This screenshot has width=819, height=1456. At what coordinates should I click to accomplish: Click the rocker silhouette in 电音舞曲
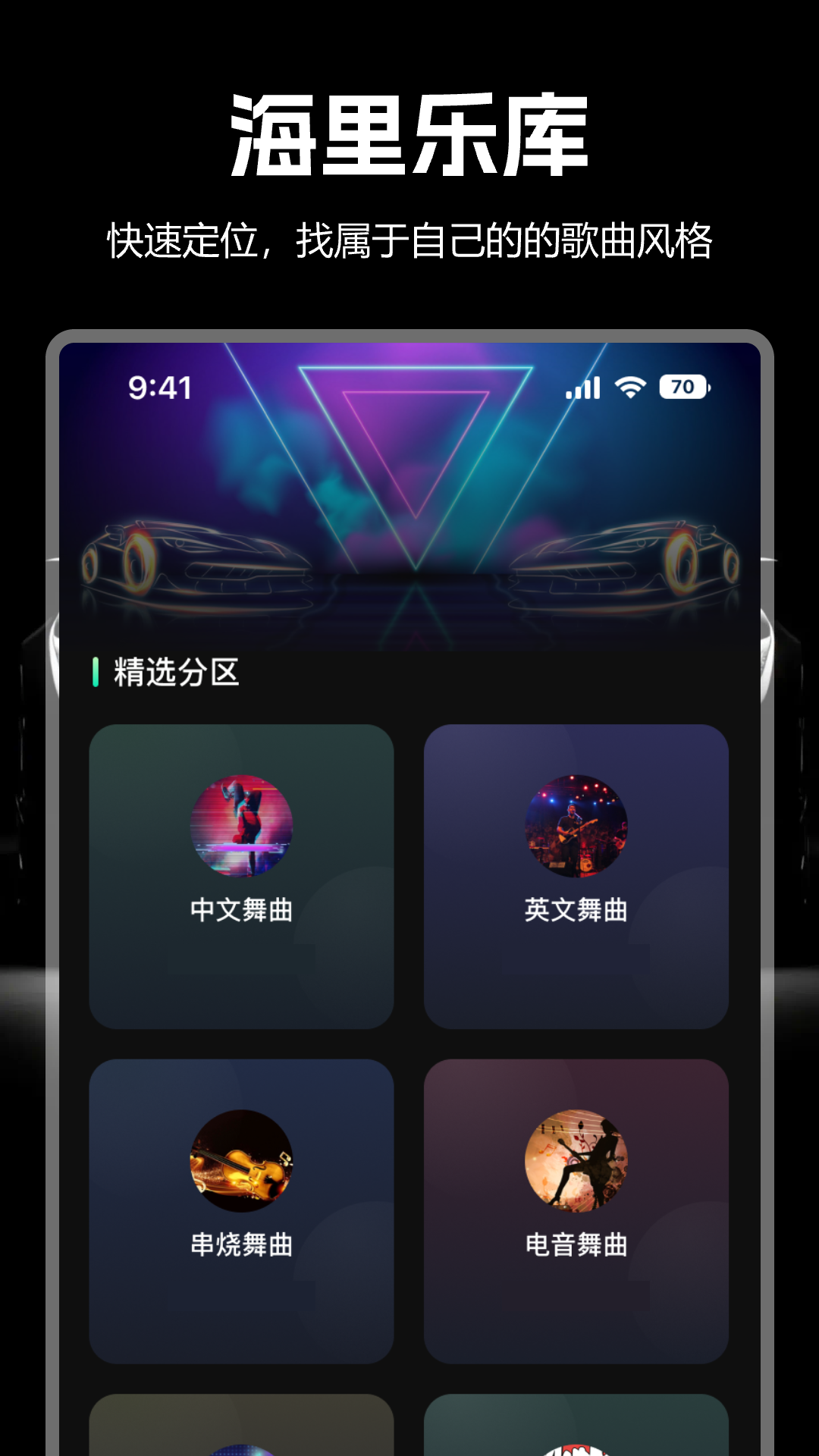577,1160
